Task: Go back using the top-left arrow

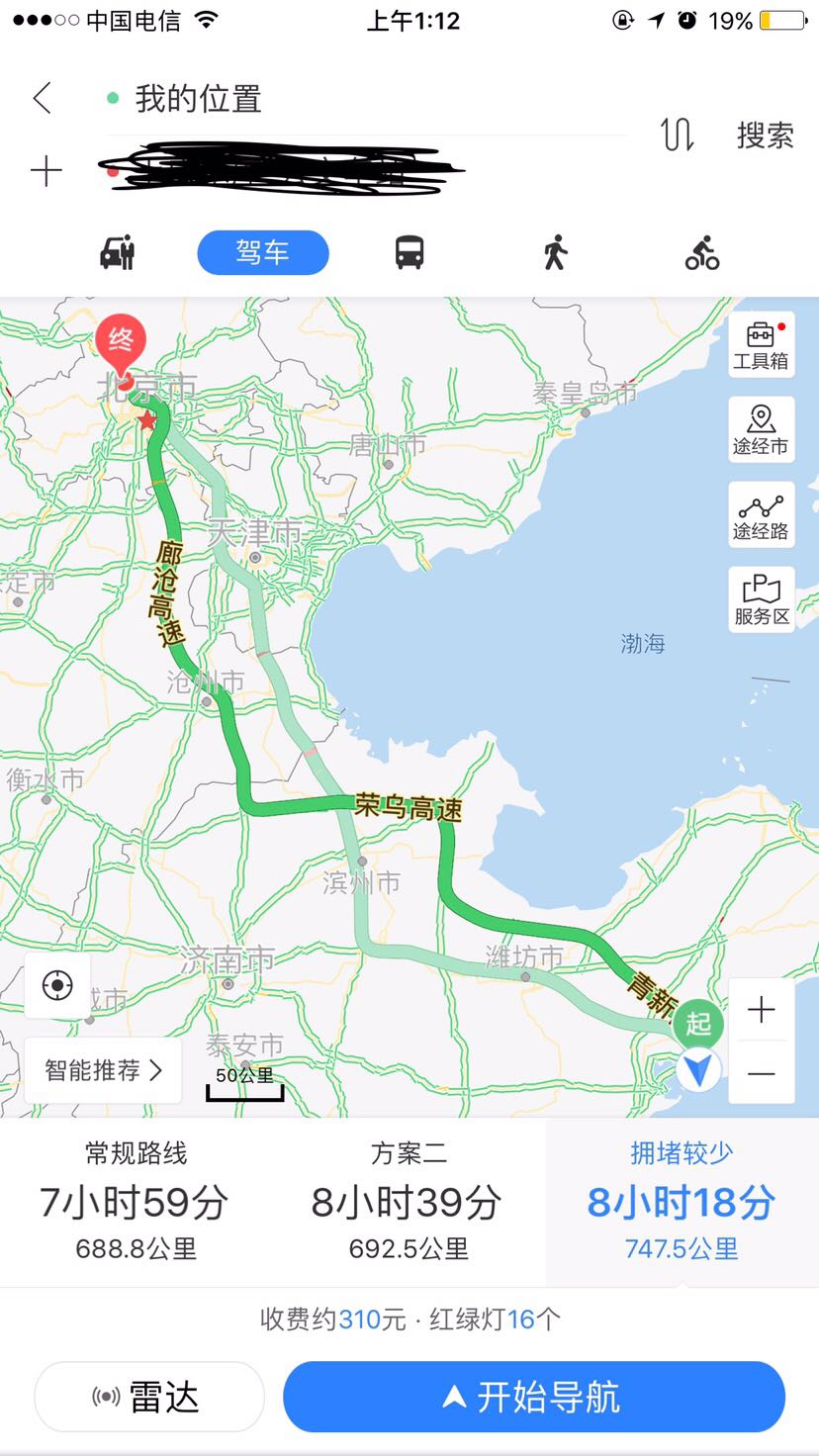Action: tap(42, 98)
